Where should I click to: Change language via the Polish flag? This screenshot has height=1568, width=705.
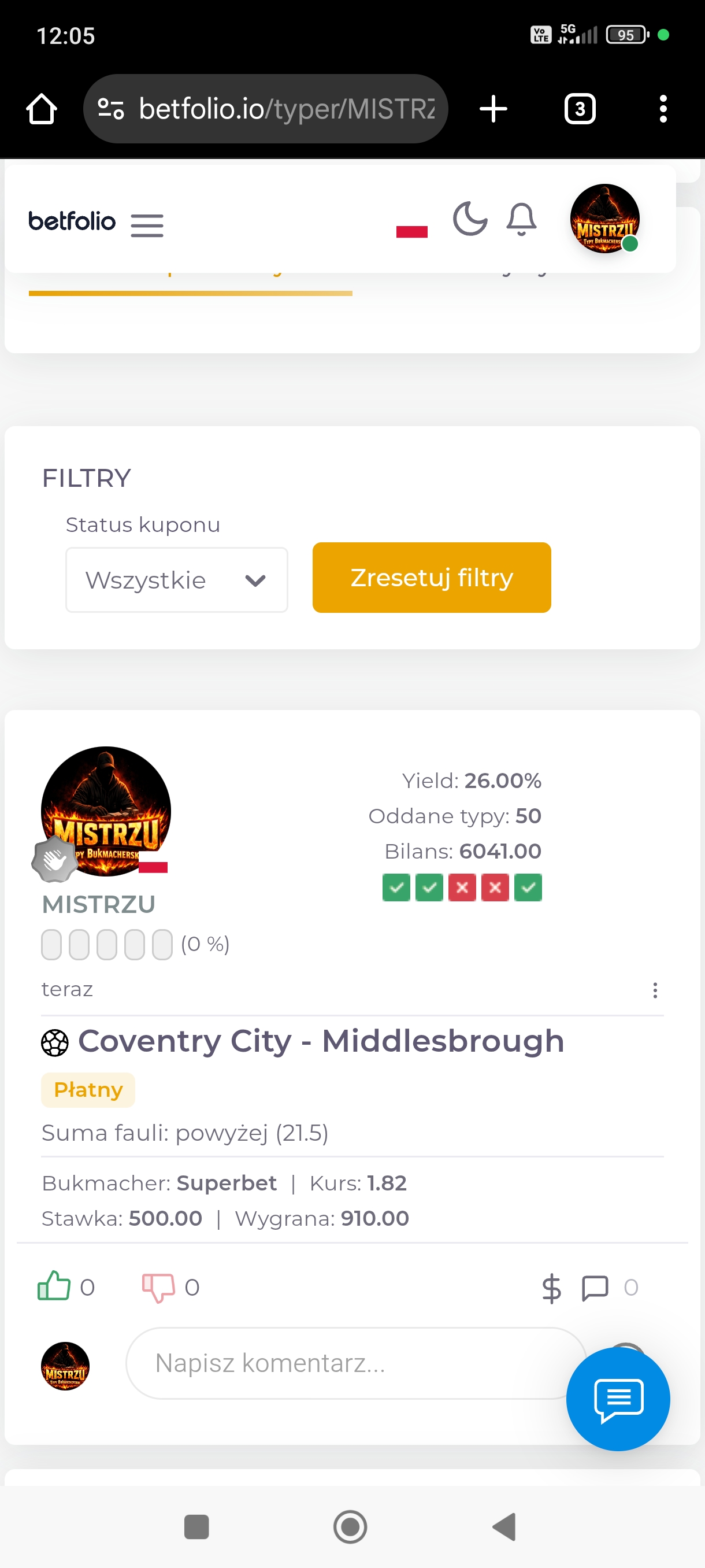[412, 231]
